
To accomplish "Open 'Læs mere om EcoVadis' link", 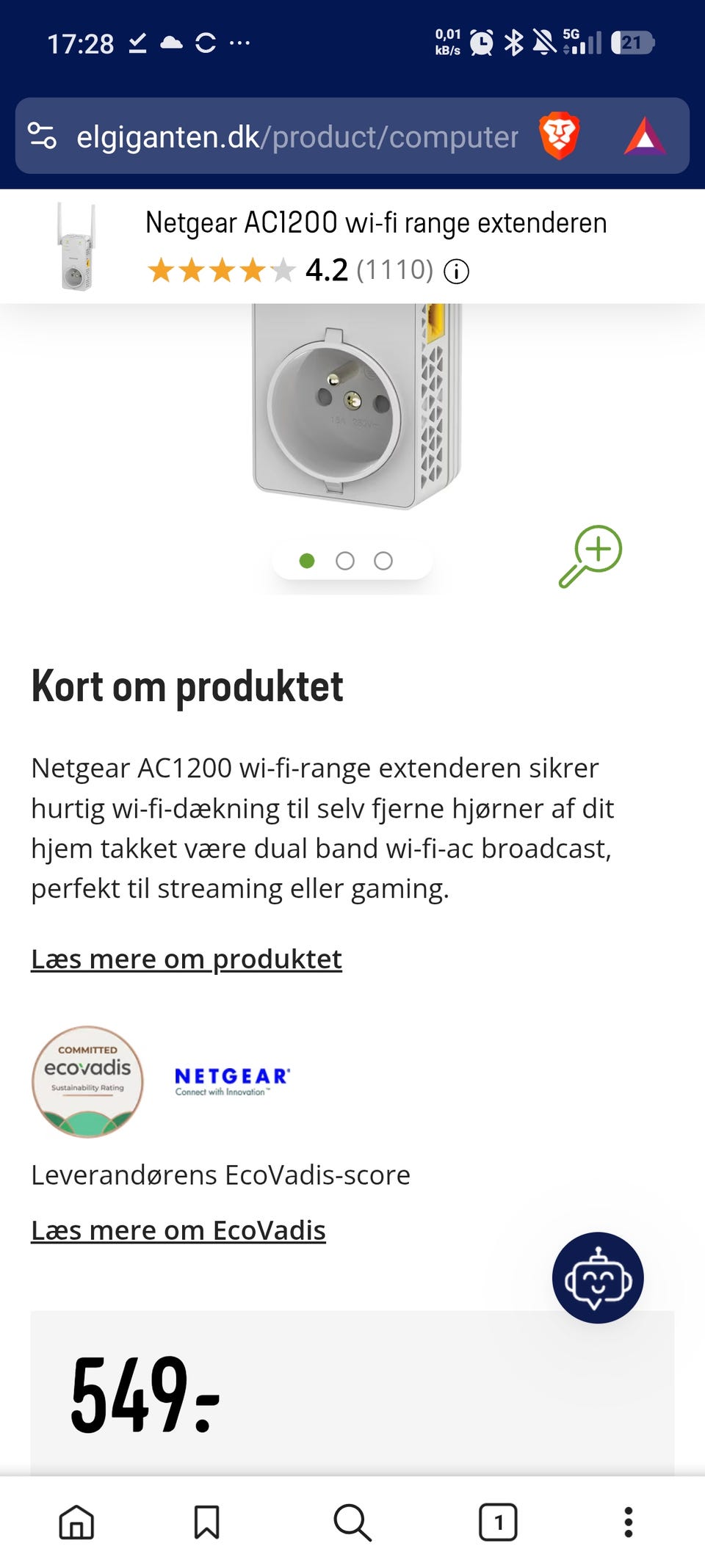I will pyautogui.click(x=178, y=1230).
